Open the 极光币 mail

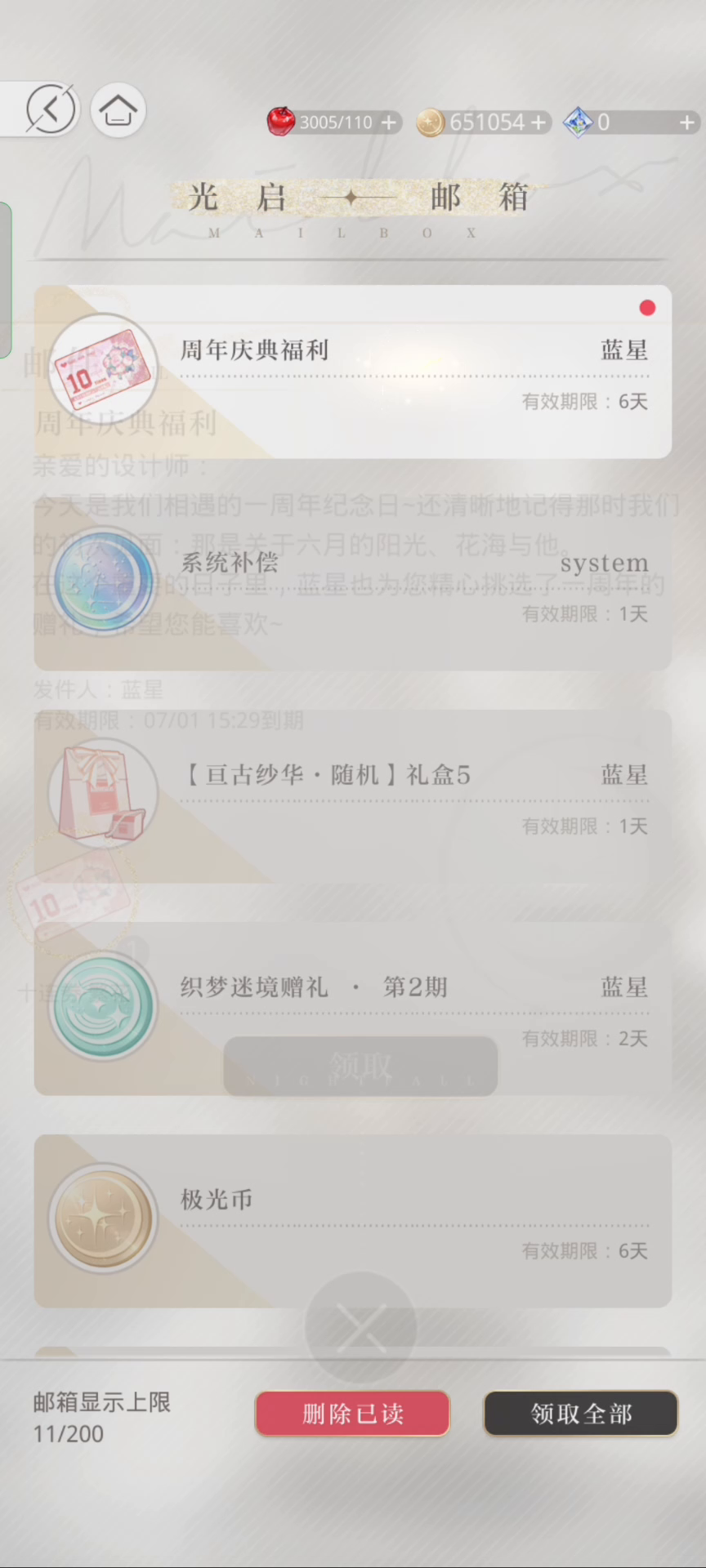pos(353,1221)
